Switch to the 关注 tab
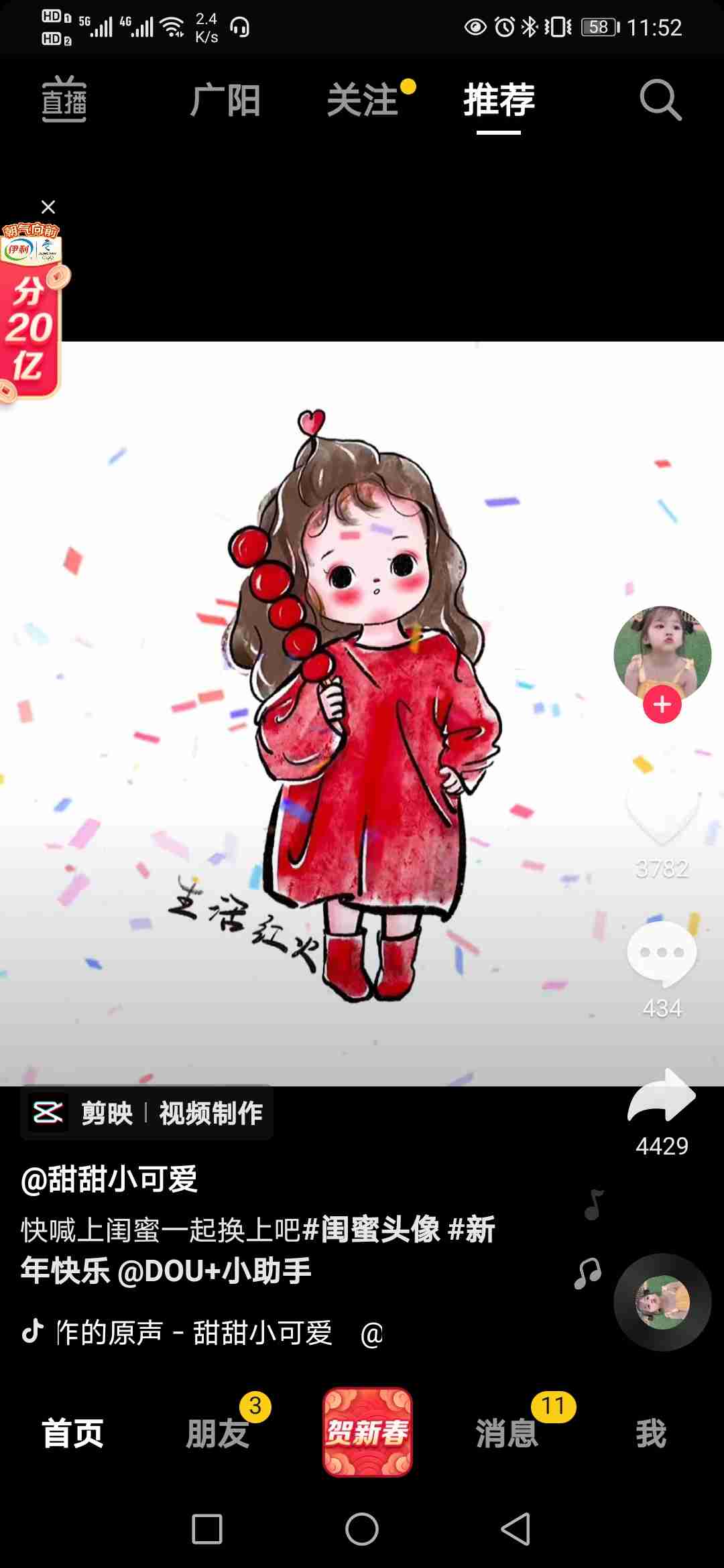Screen dimensions: 724x1568 coord(363,101)
